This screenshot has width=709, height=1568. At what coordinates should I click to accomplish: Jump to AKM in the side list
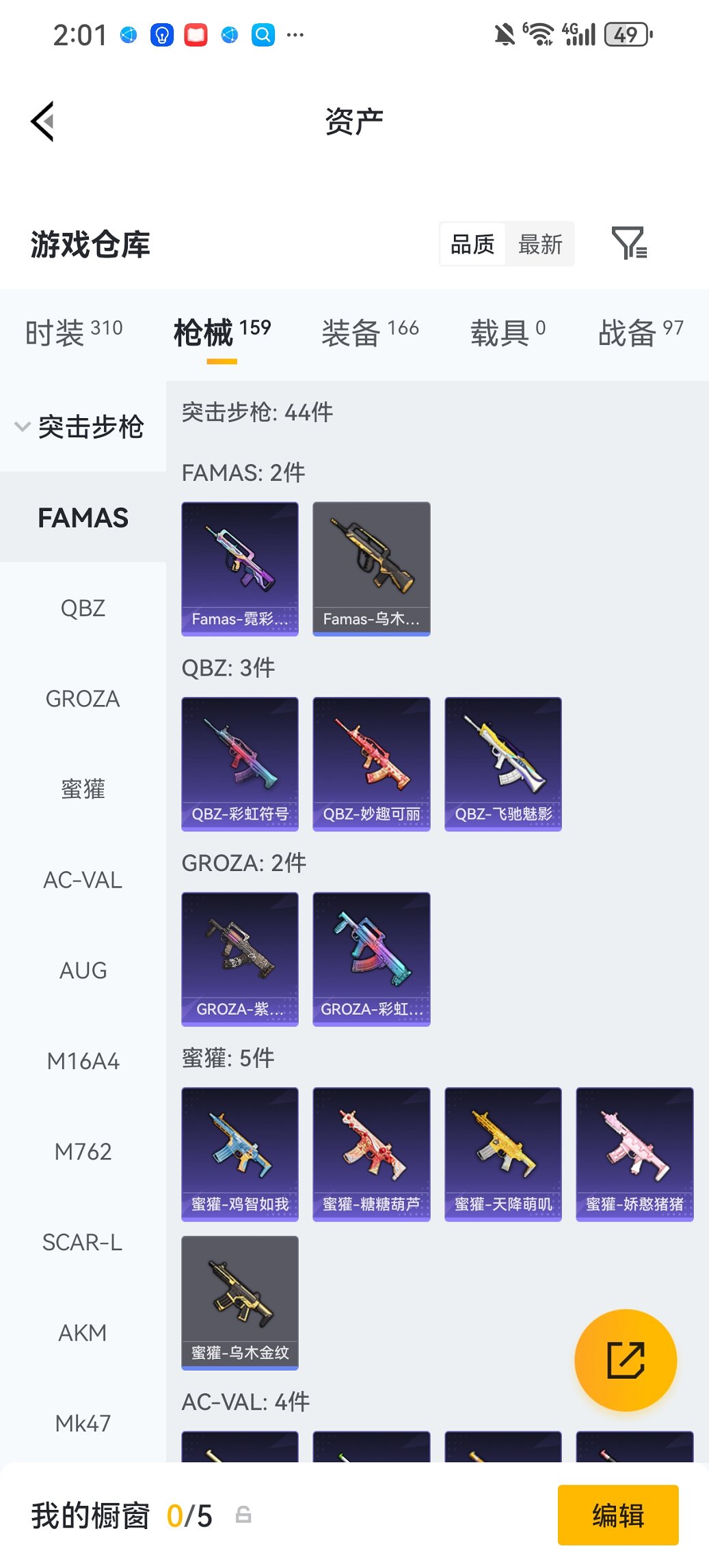[83, 1333]
